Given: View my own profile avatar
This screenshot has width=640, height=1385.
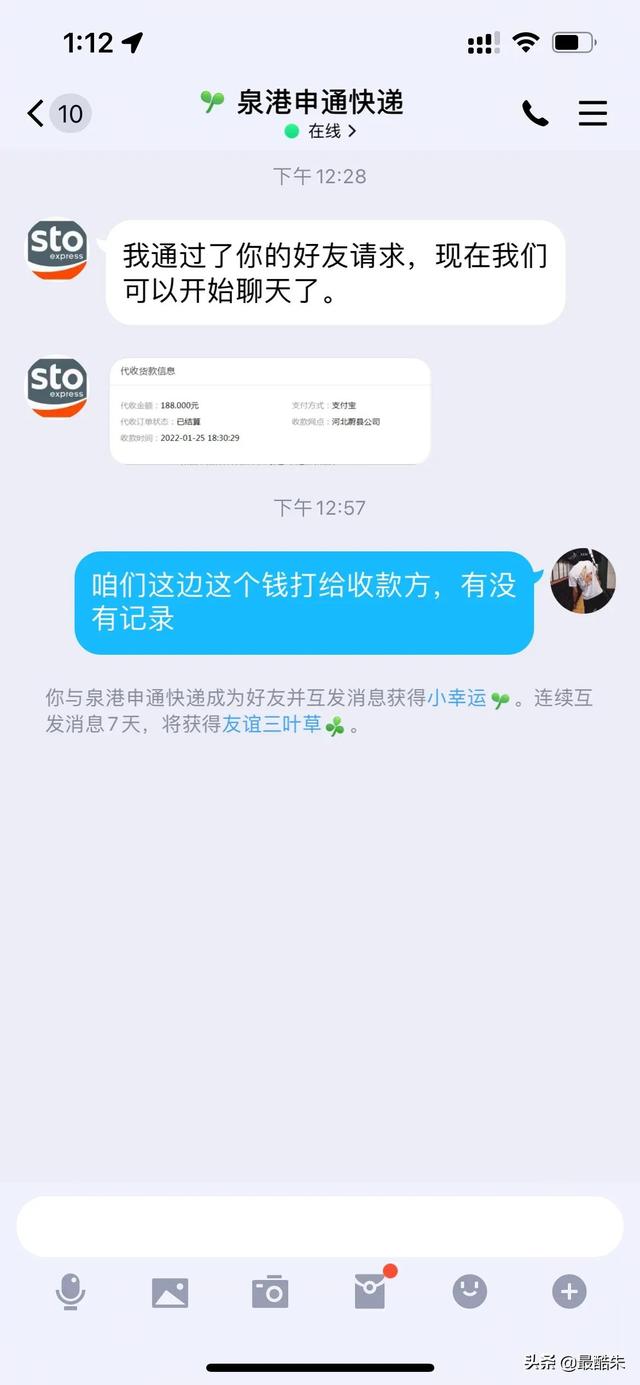Looking at the screenshot, I should [x=583, y=580].
